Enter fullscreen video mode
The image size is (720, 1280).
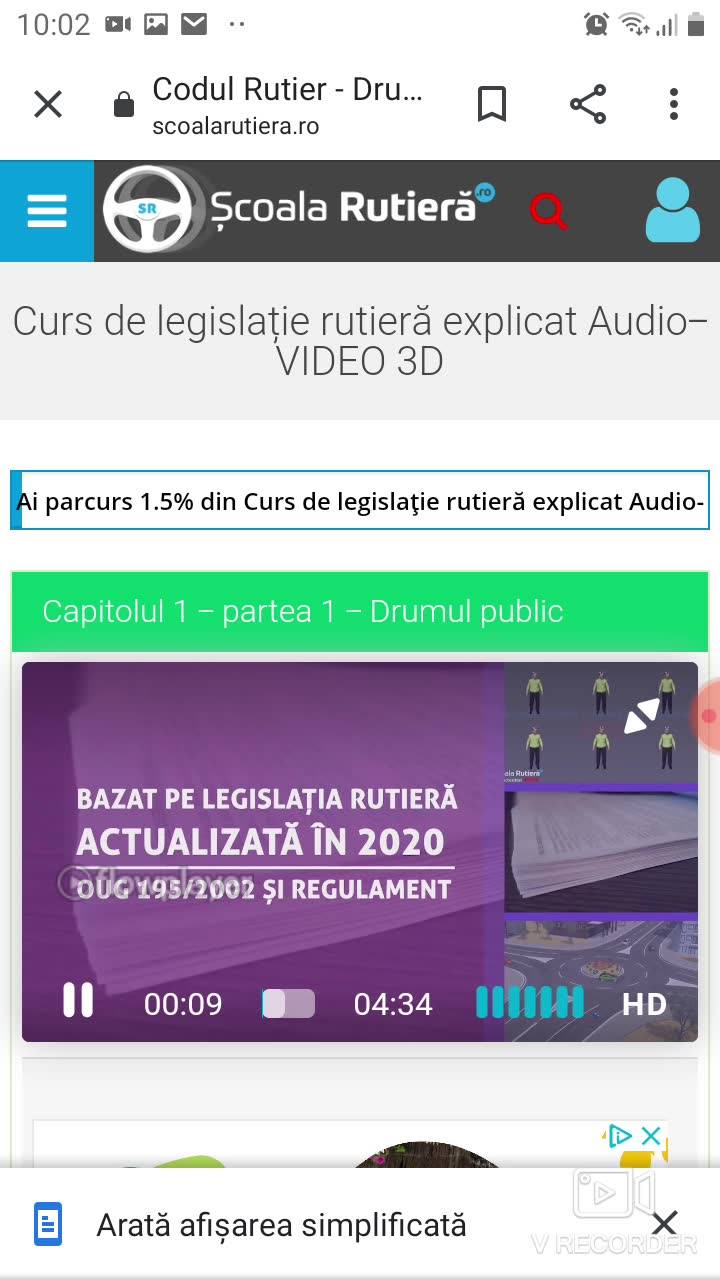pos(642,716)
